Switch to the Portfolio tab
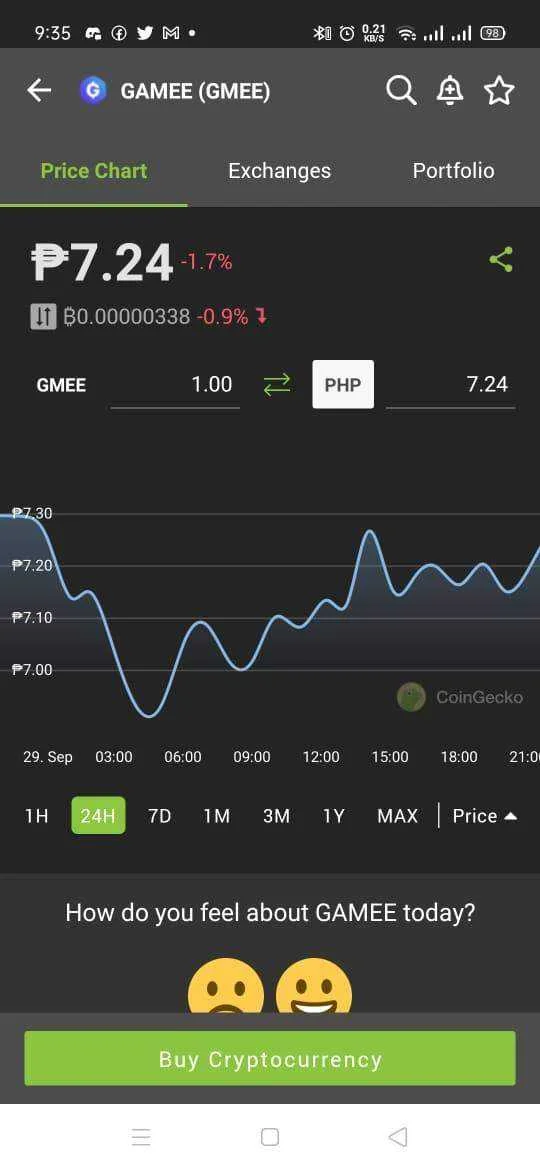540x1170 pixels. point(453,171)
